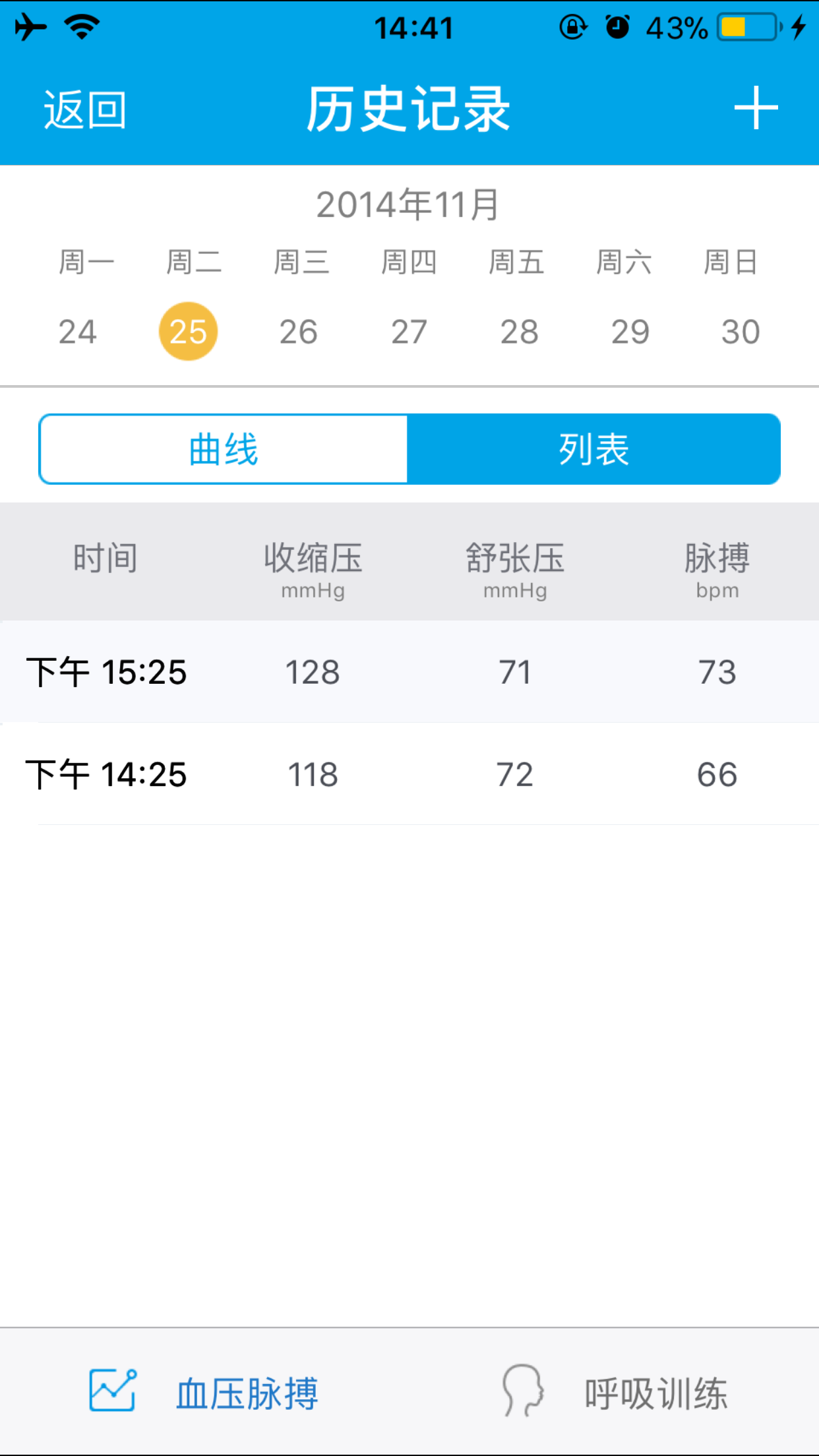
Task: Select the highlighted date 25
Action: [189, 332]
